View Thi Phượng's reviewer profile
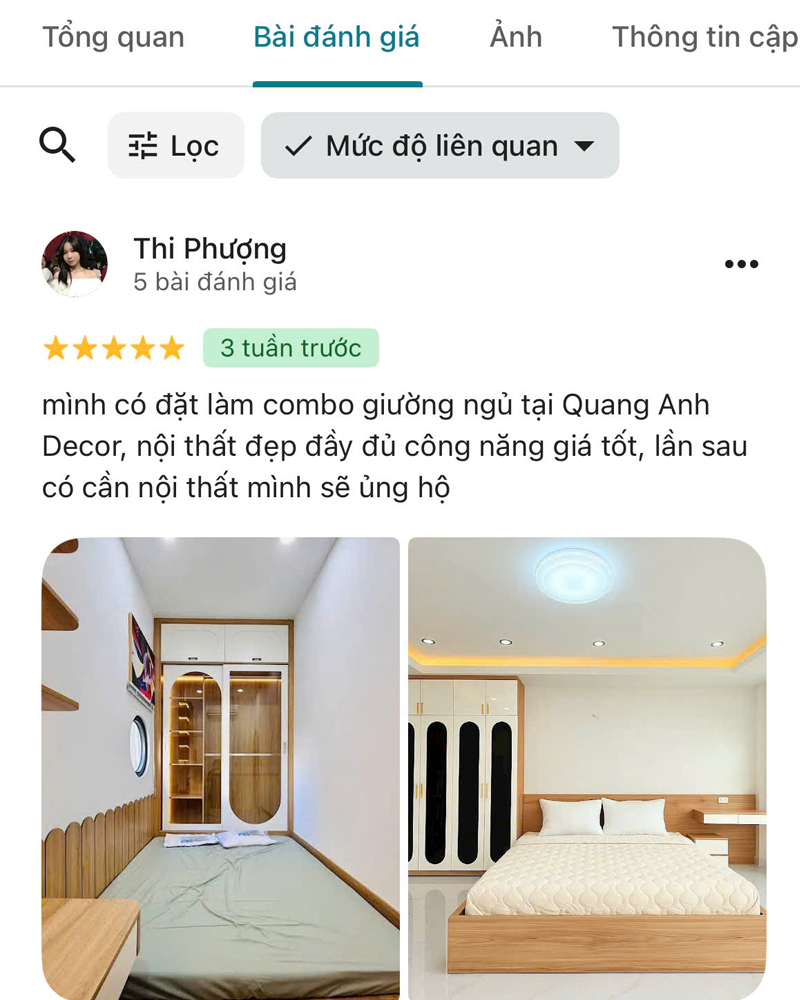 210,249
